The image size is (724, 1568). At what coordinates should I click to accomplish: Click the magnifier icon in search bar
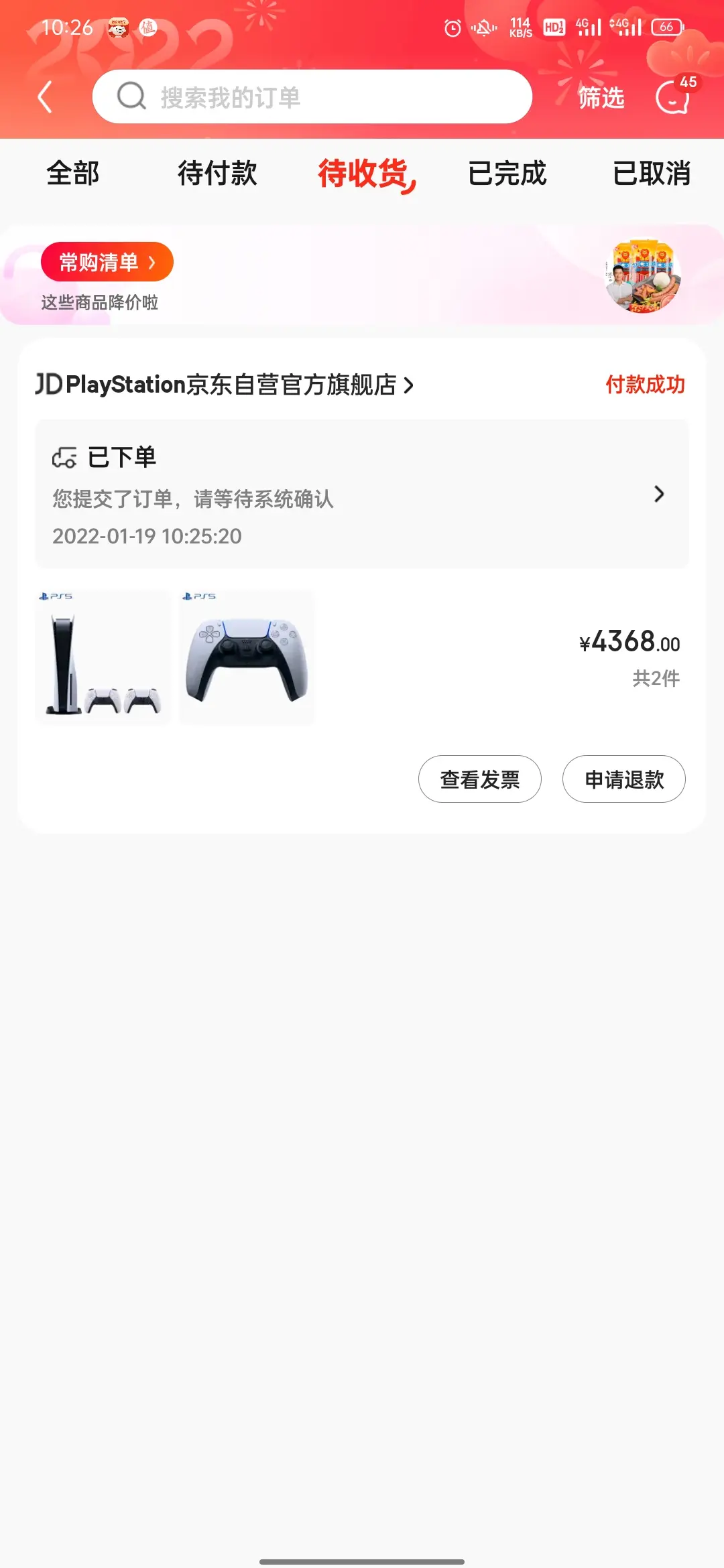click(132, 96)
